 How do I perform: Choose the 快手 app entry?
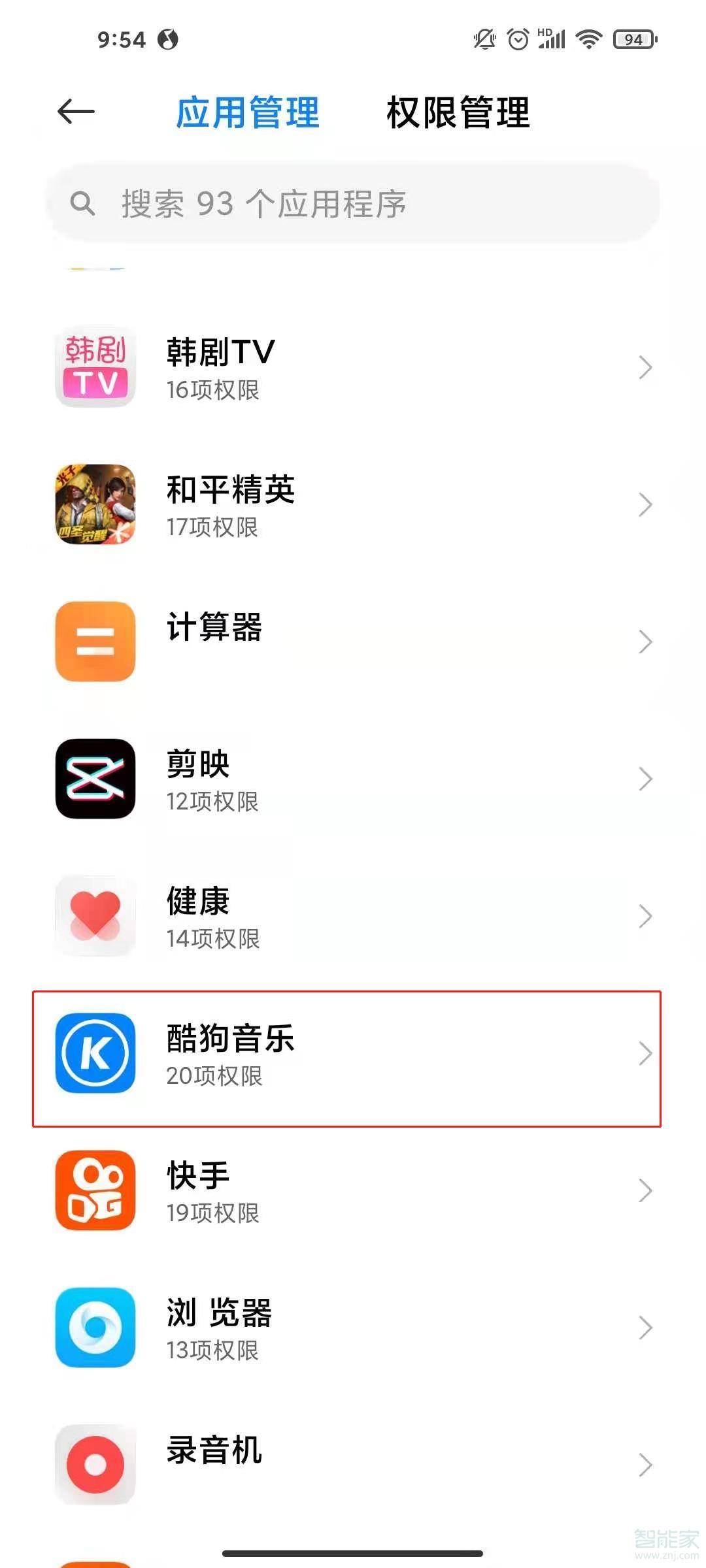tap(353, 1190)
